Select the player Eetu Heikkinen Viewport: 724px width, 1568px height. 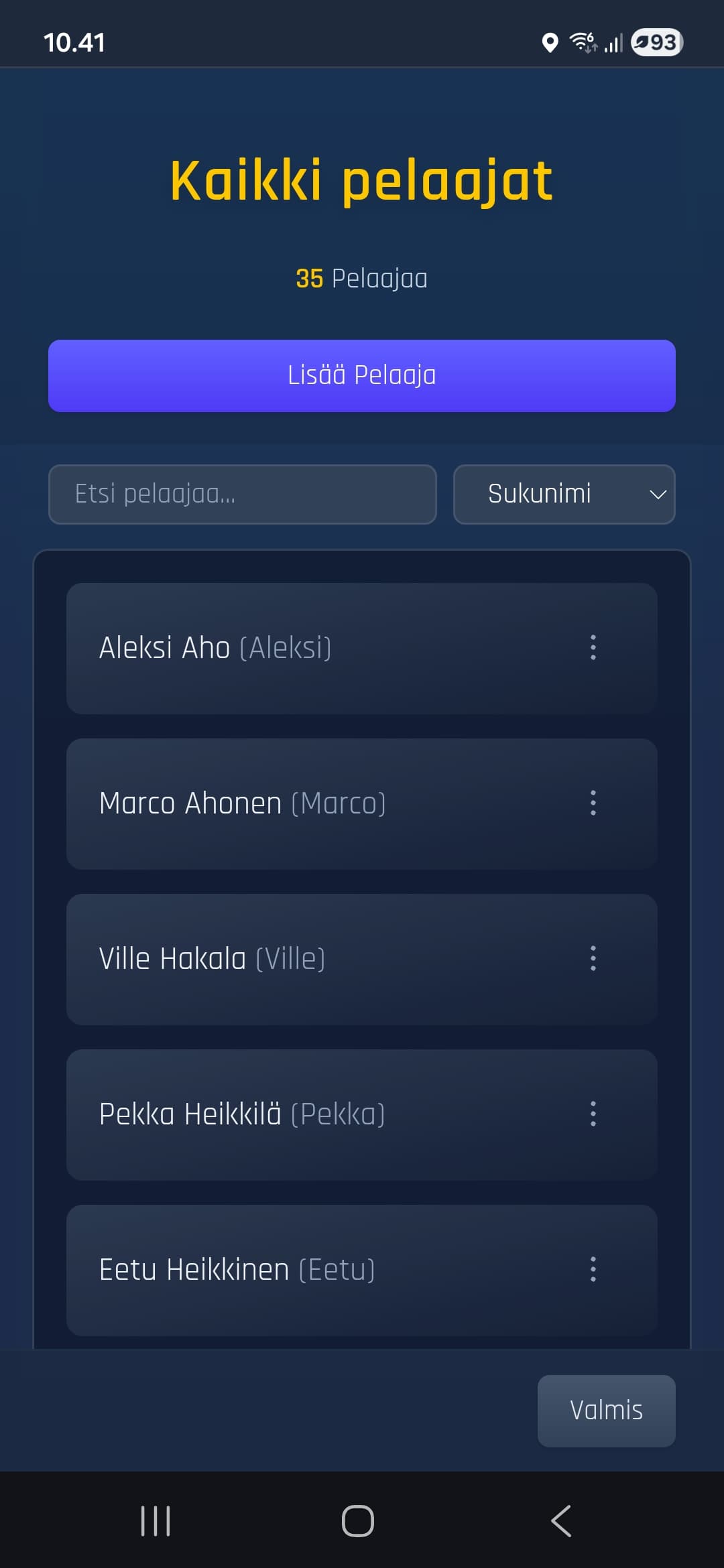[302, 1268]
